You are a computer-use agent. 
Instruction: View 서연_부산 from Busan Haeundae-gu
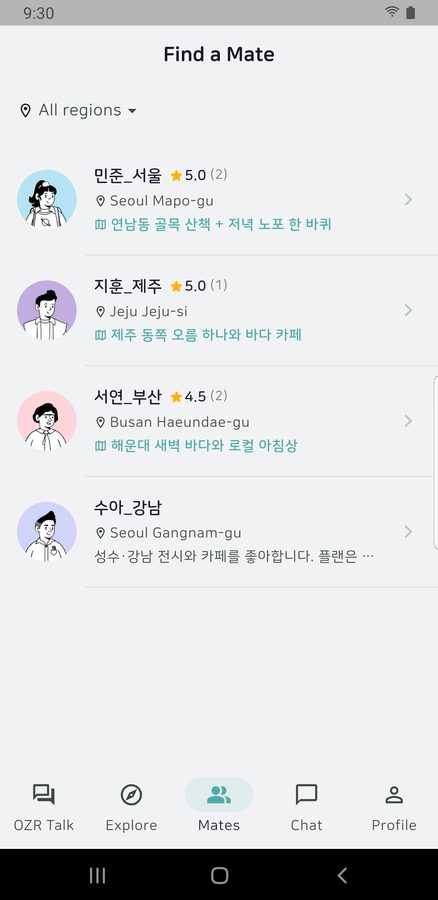[219, 421]
